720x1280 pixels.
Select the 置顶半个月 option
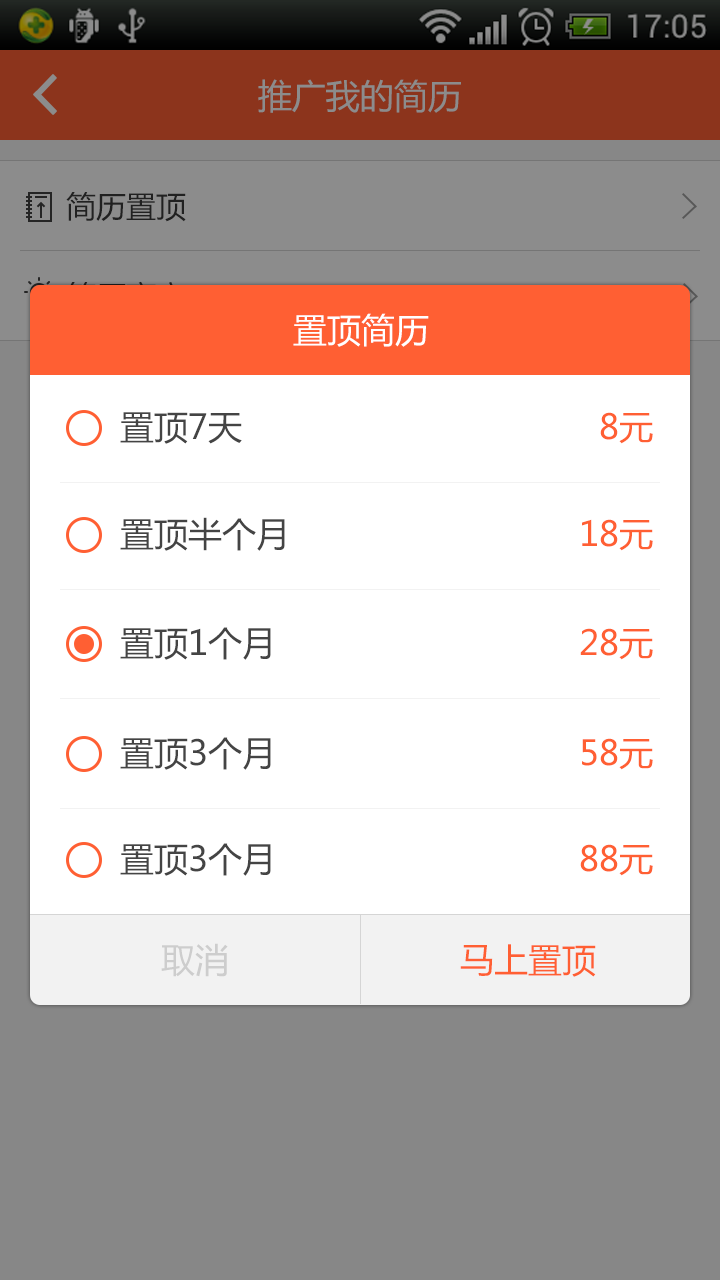(84, 535)
